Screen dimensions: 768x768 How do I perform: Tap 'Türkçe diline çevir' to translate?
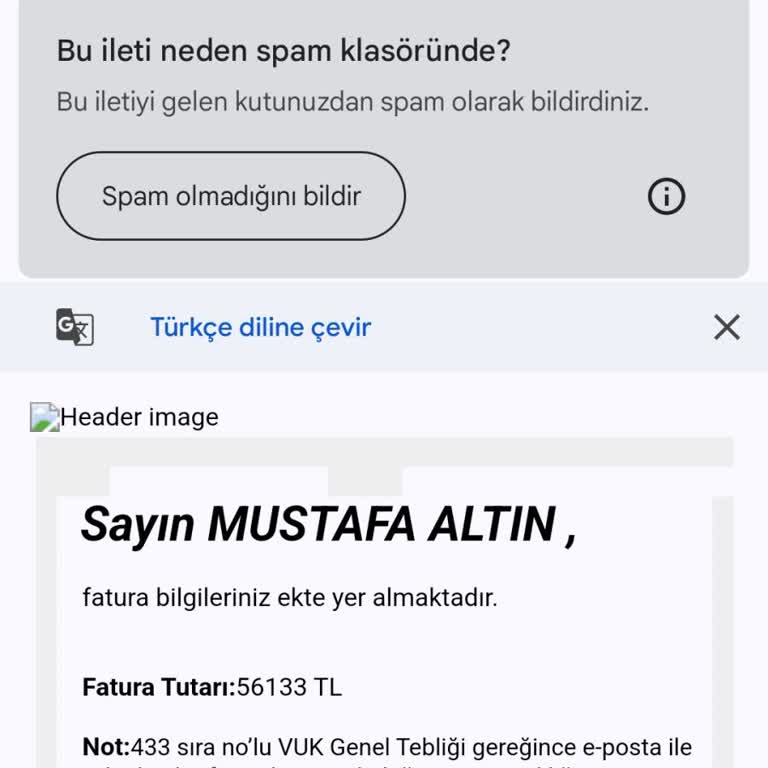(261, 327)
